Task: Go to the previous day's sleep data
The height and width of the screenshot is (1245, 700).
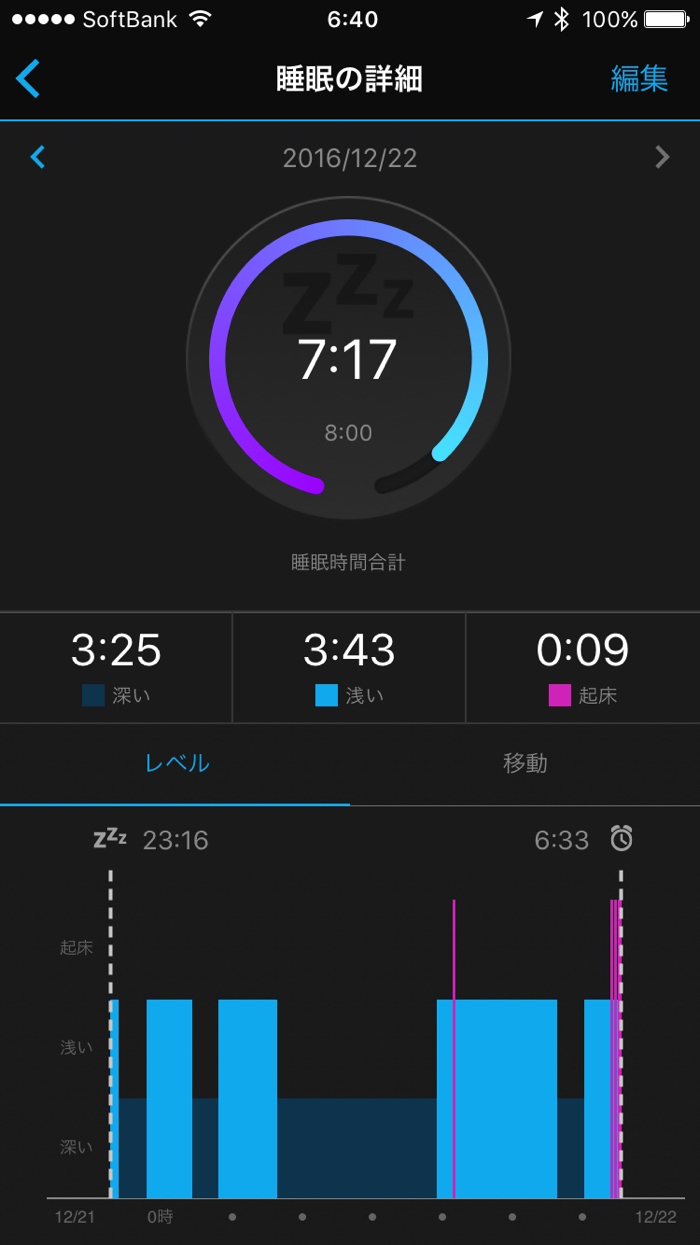Action: tap(38, 157)
